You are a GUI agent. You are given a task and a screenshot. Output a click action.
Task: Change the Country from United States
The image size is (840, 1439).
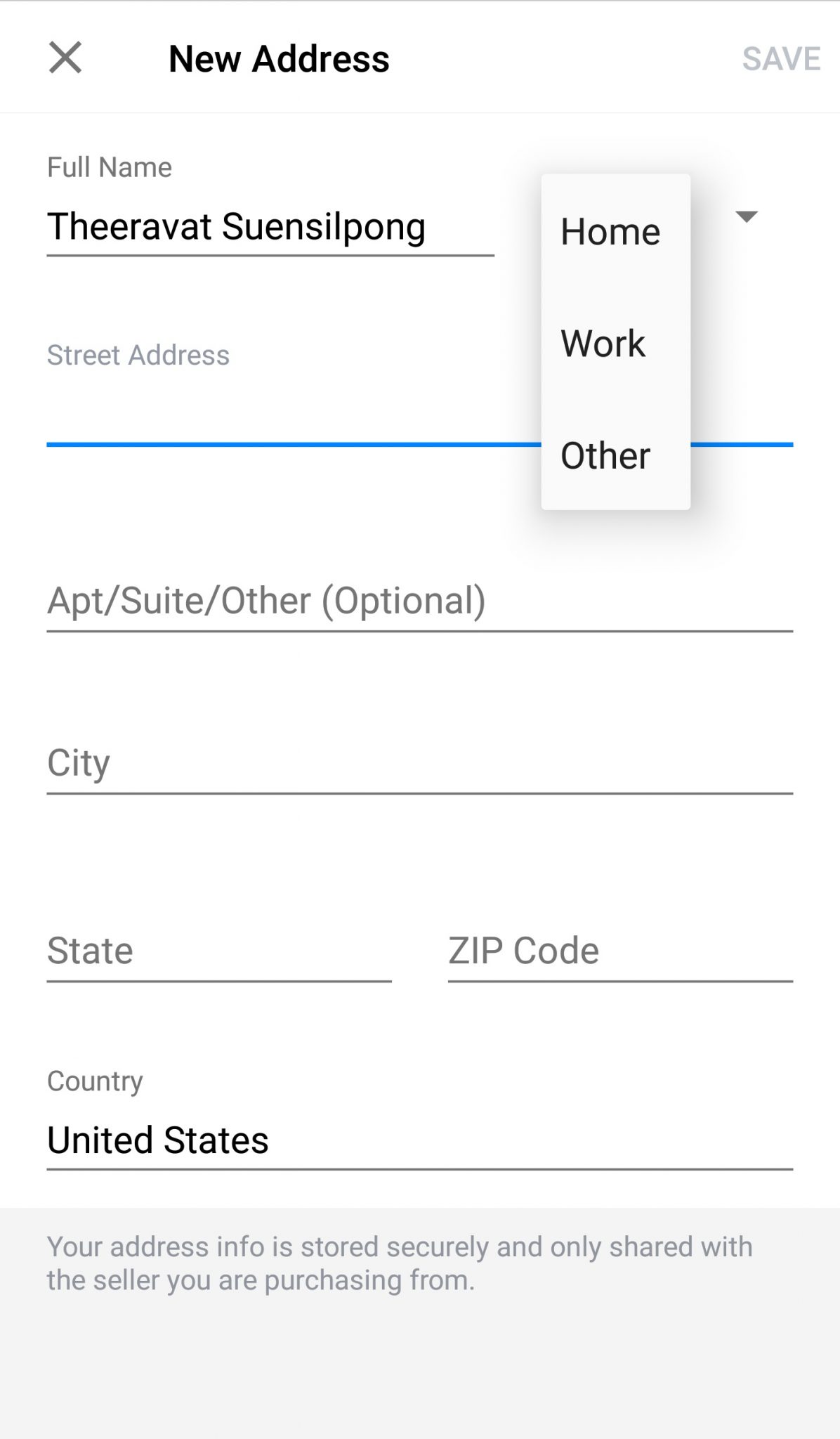coord(420,1140)
